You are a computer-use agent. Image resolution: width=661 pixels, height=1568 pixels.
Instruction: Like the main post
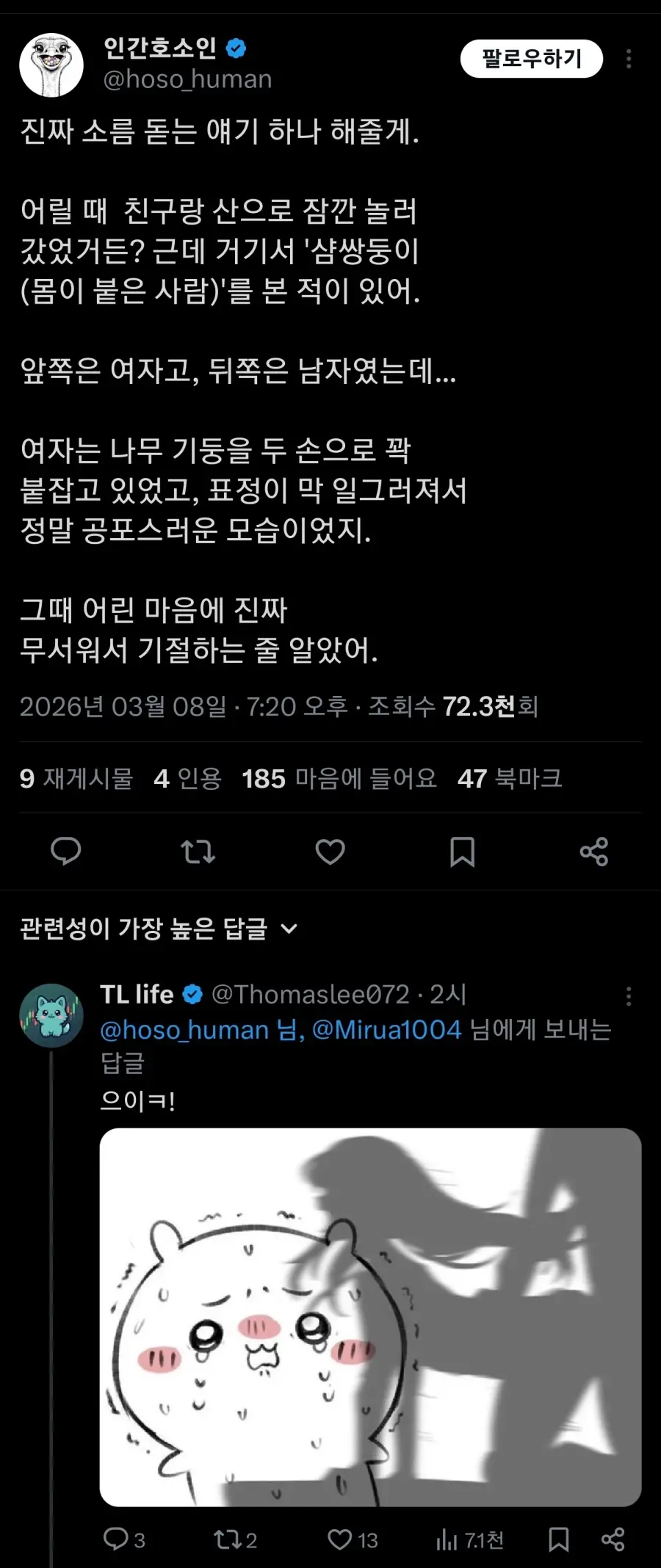click(x=330, y=852)
